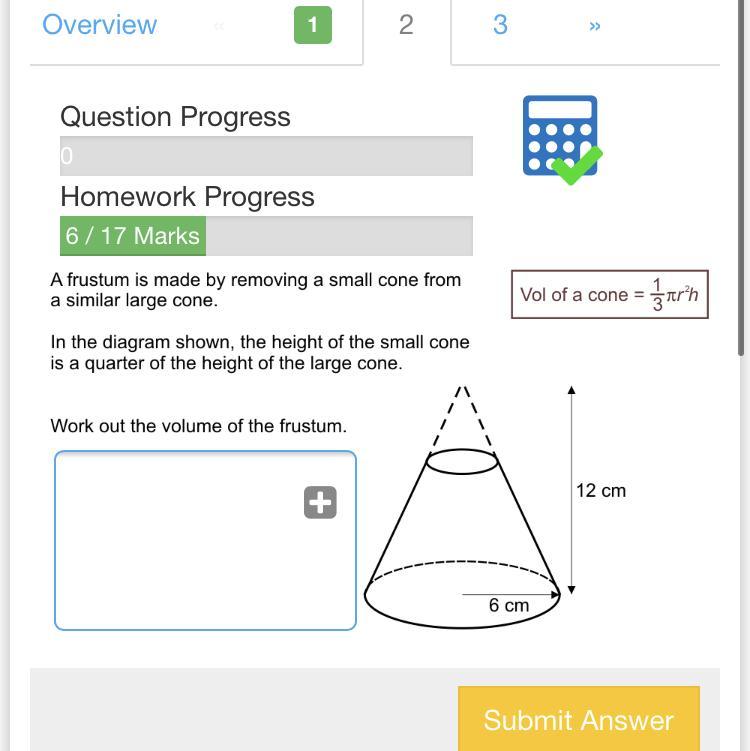
Task: Open the calculator icon
Action: [x=561, y=137]
